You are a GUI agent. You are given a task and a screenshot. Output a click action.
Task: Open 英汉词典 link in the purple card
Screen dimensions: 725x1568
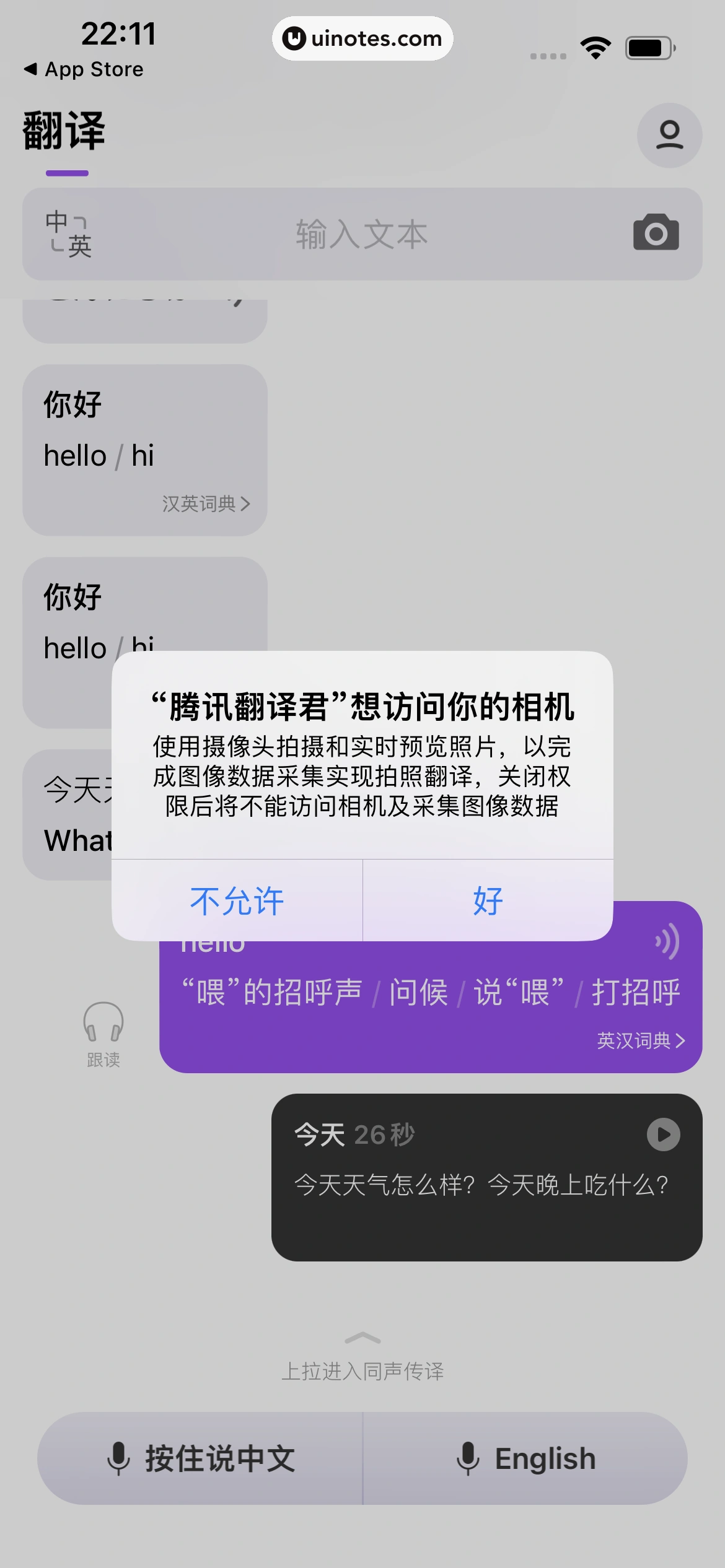click(x=640, y=1040)
